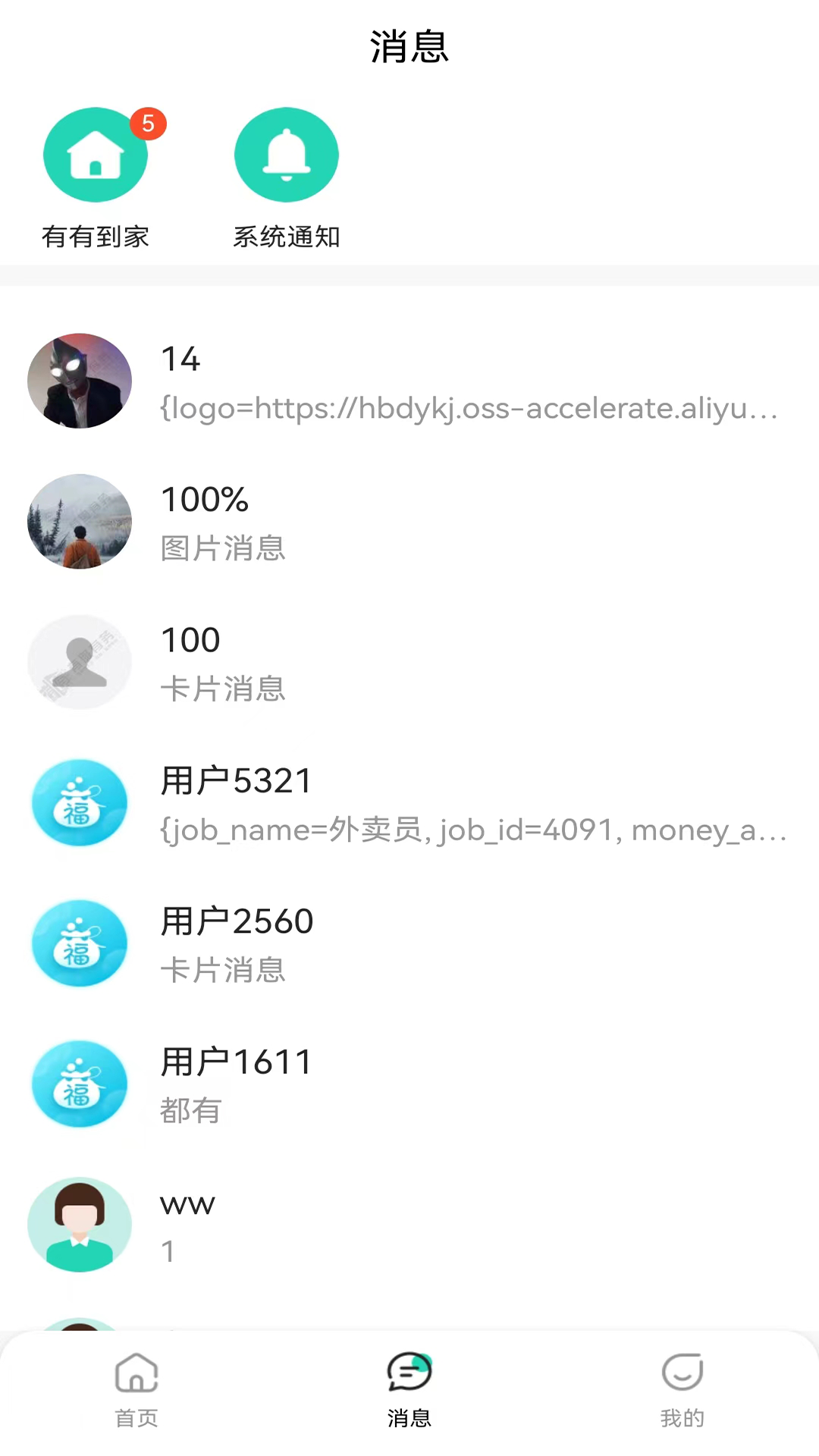Switch to the 首页 home tab

click(136, 1389)
